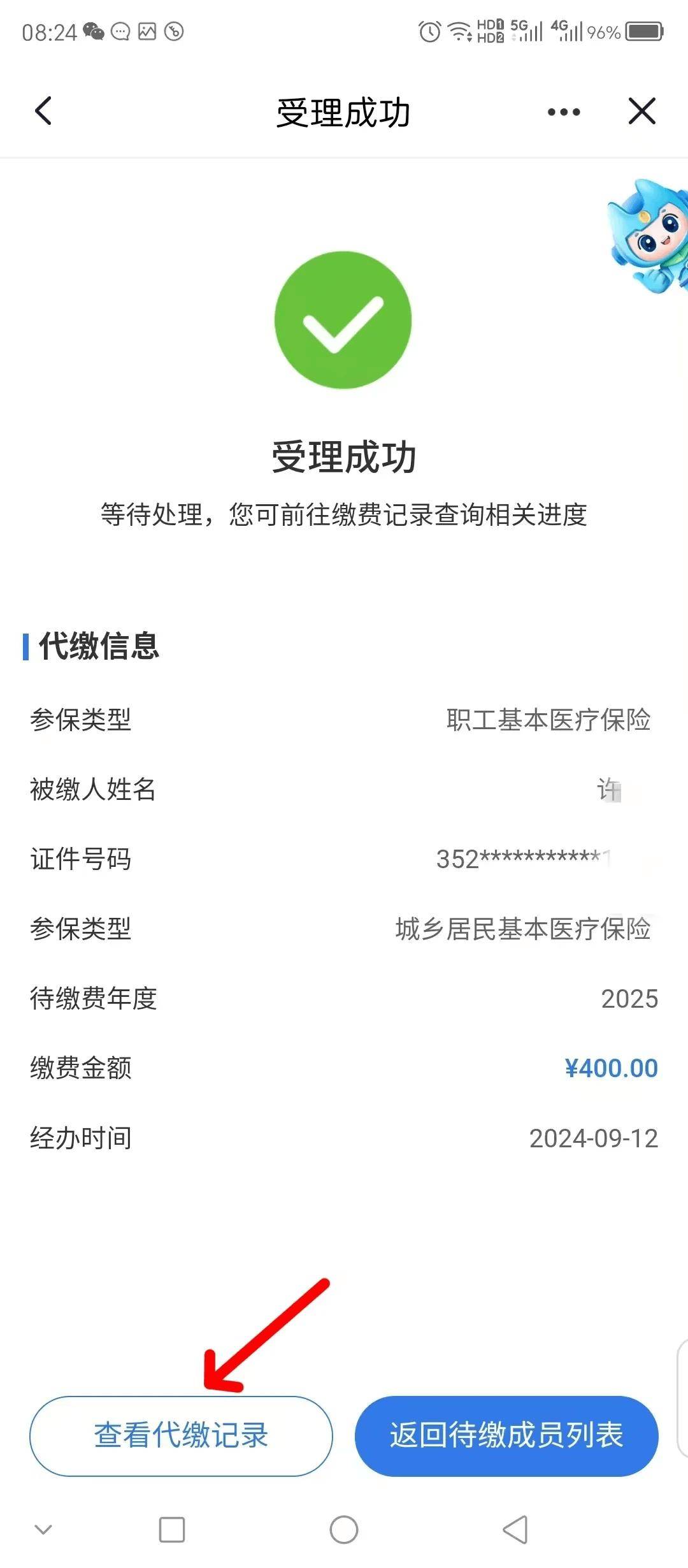Viewport: 688px width, 1568px height.
Task: Expand options with the top-right ellipsis
Action: pos(563,112)
